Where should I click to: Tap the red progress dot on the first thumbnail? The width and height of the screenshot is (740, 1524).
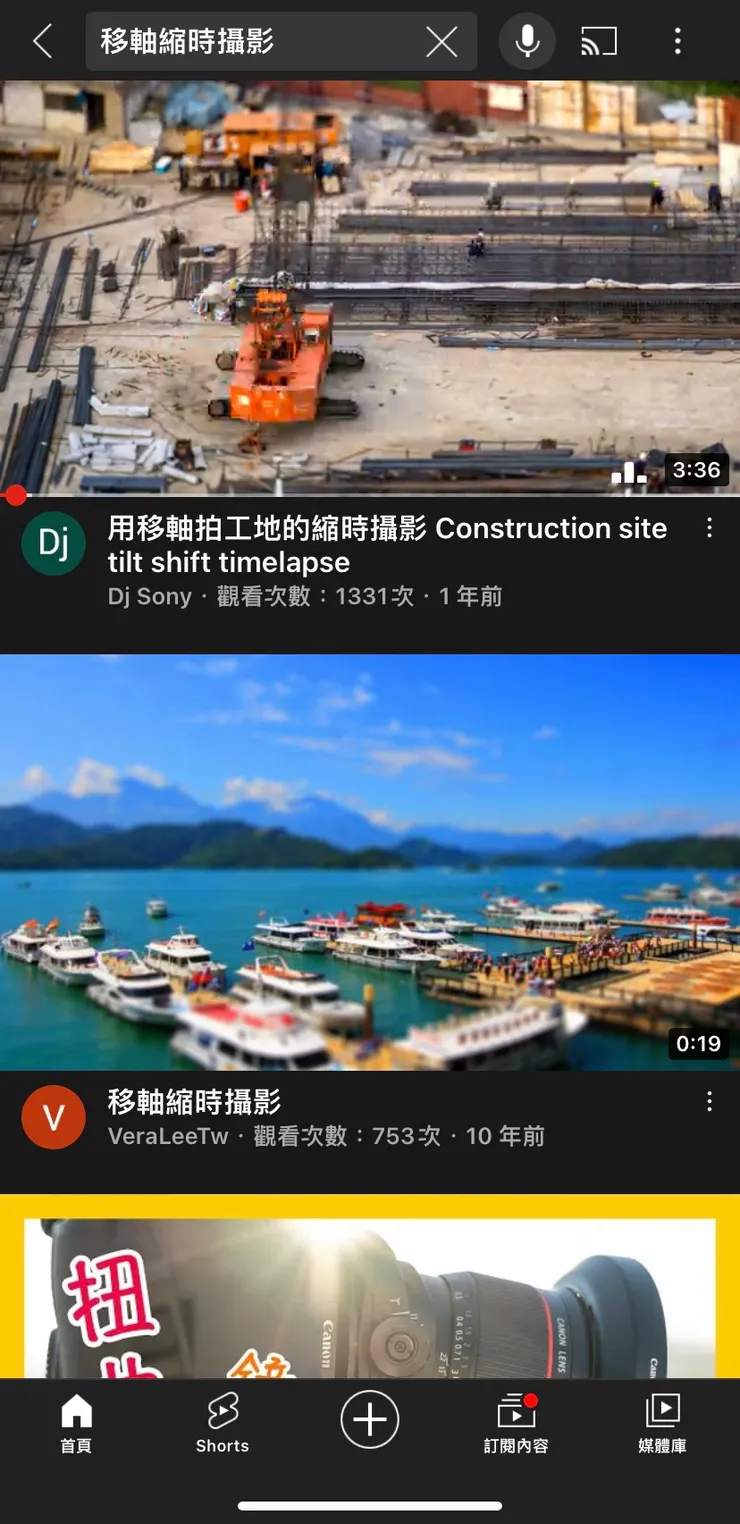point(15,495)
